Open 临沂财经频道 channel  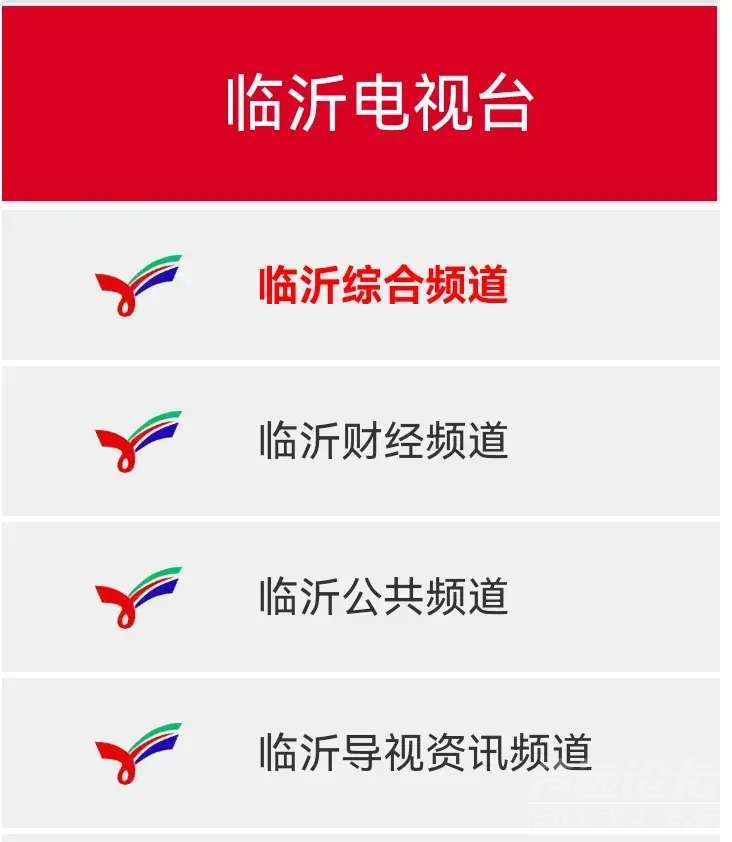point(382,441)
